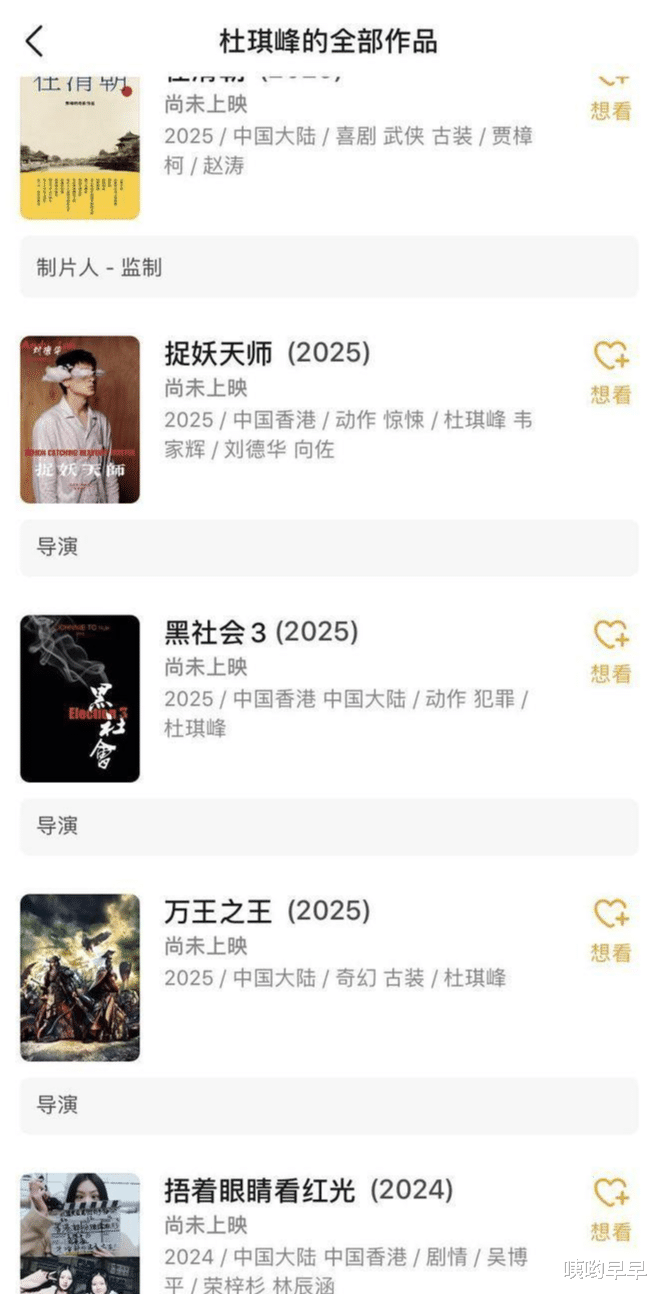Open the 黑社会 3 (2025) movie entry
657x1294 pixels.
click(261, 632)
